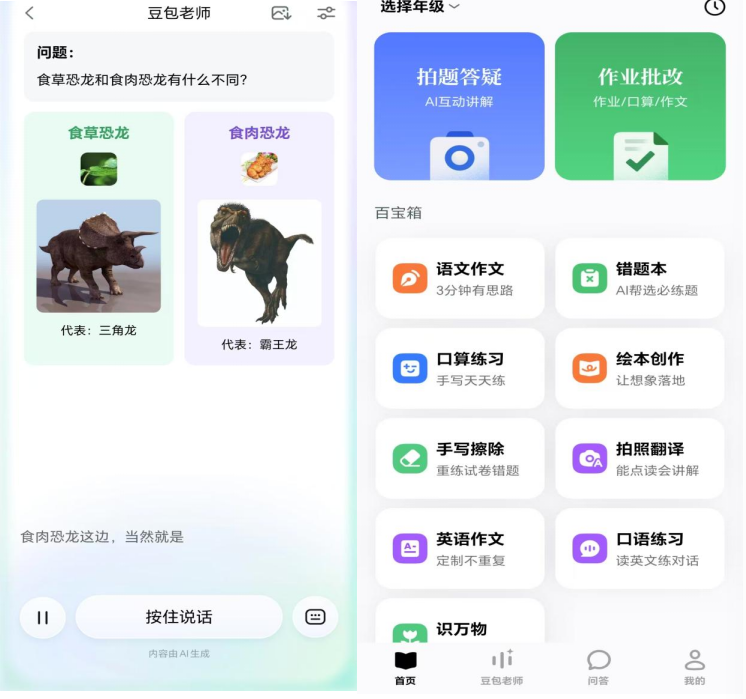Pause the AI voice answer
The height and width of the screenshot is (699, 746).
tap(43, 617)
